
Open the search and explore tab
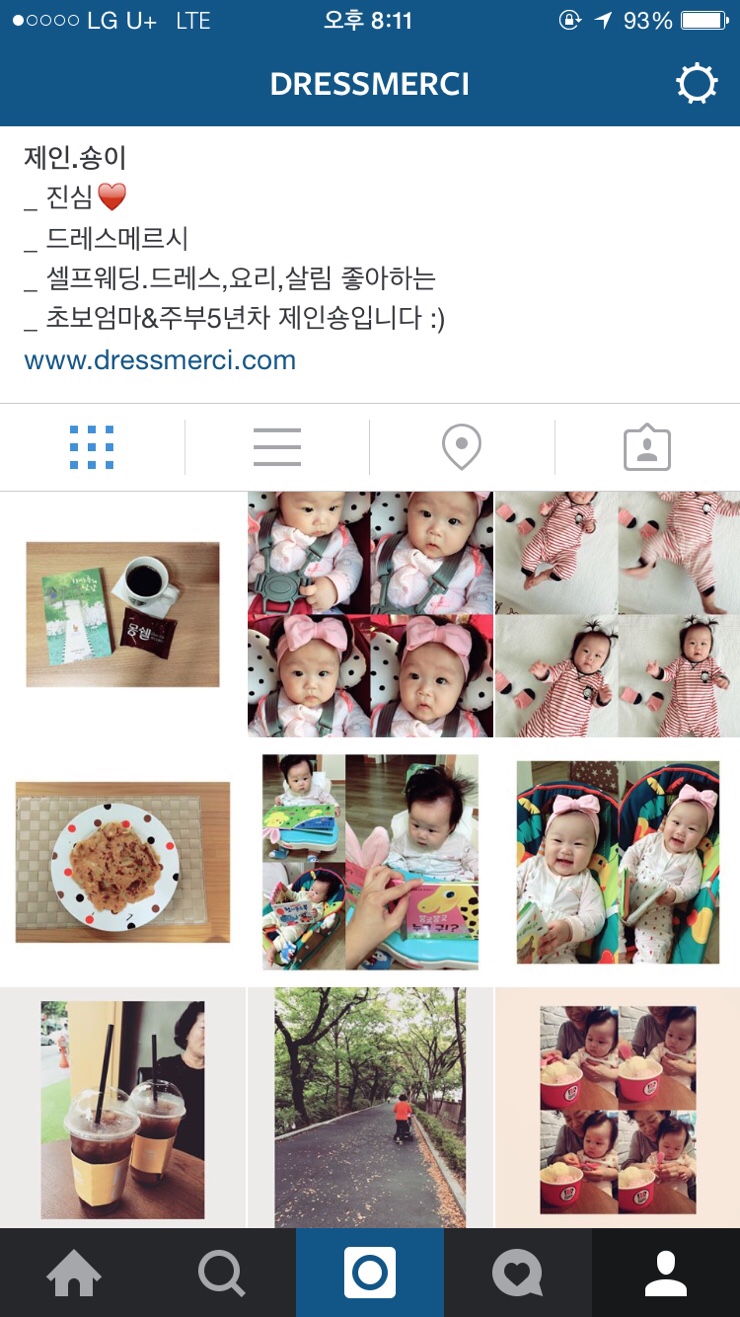(222, 1273)
